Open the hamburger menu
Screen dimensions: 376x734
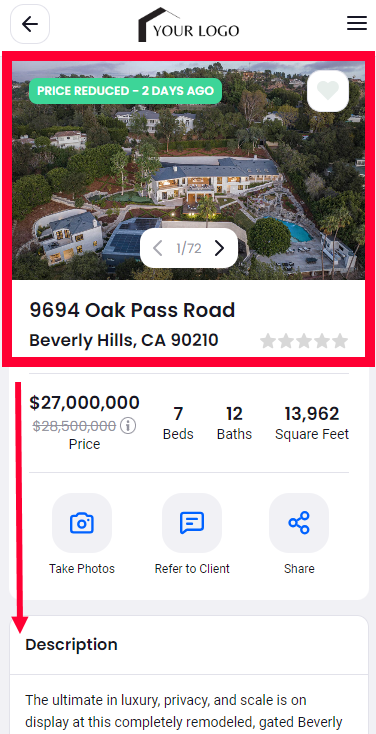click(x=357, y=23)
